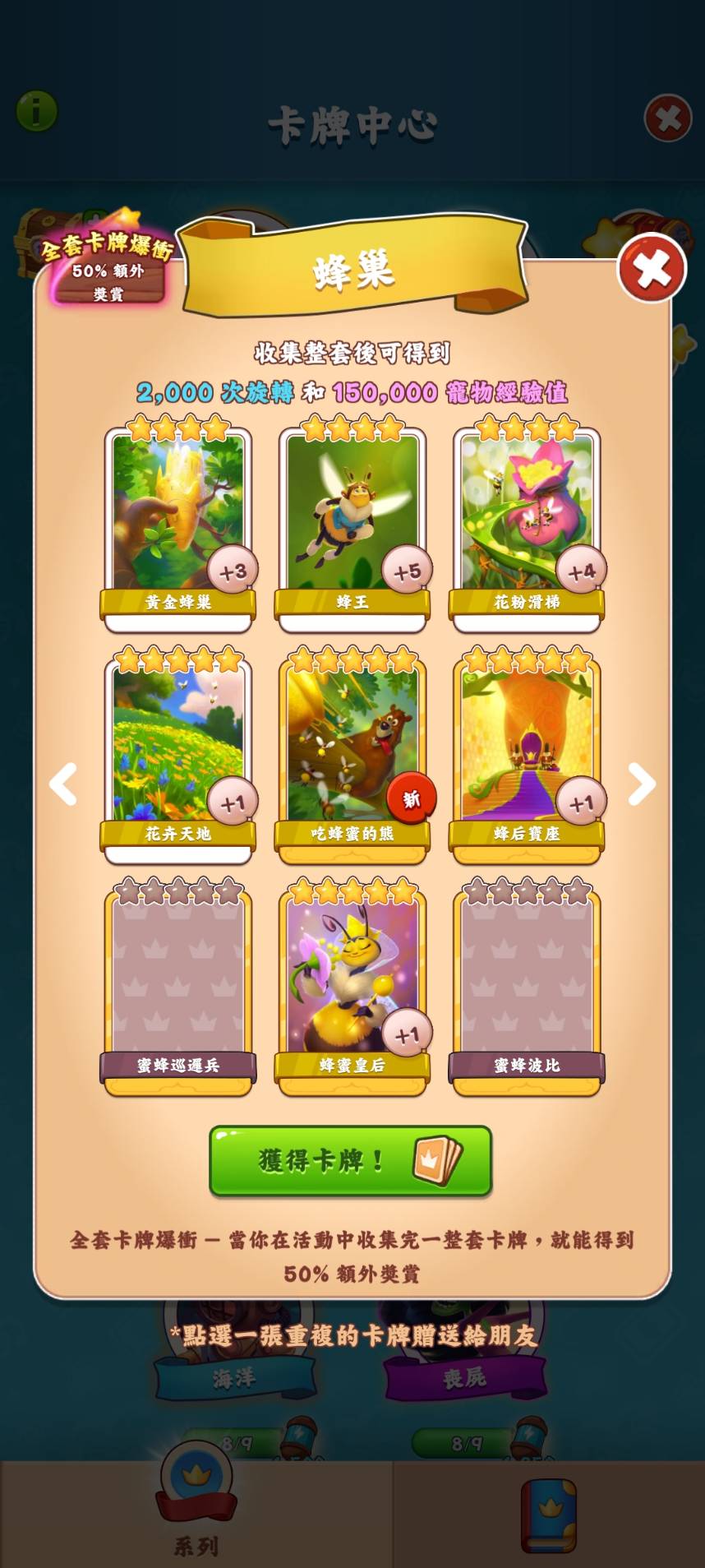Viewport: 705px width, 1568px height.
Task: Select the 蜂蜜皇后 card
Action: (x=352, y=987)
